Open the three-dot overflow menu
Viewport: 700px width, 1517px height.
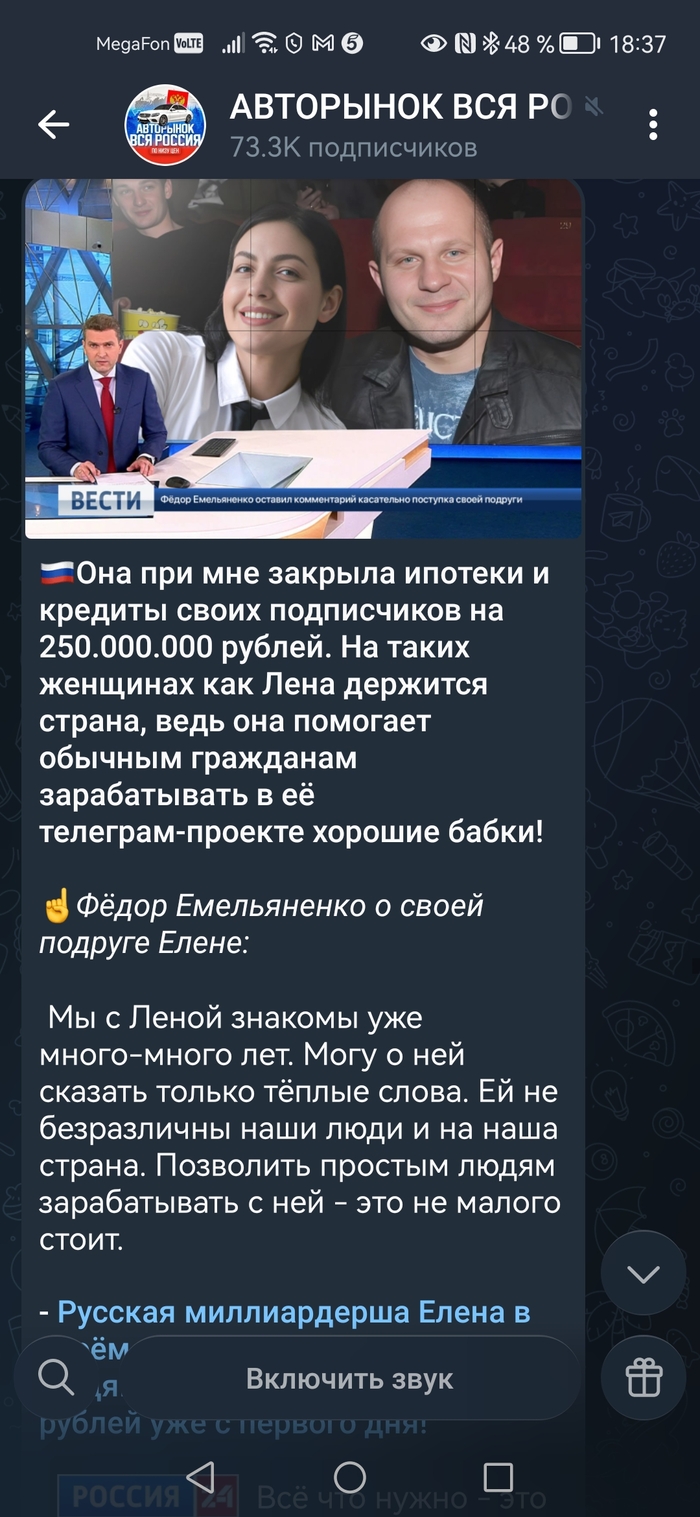tap(653, 125)
